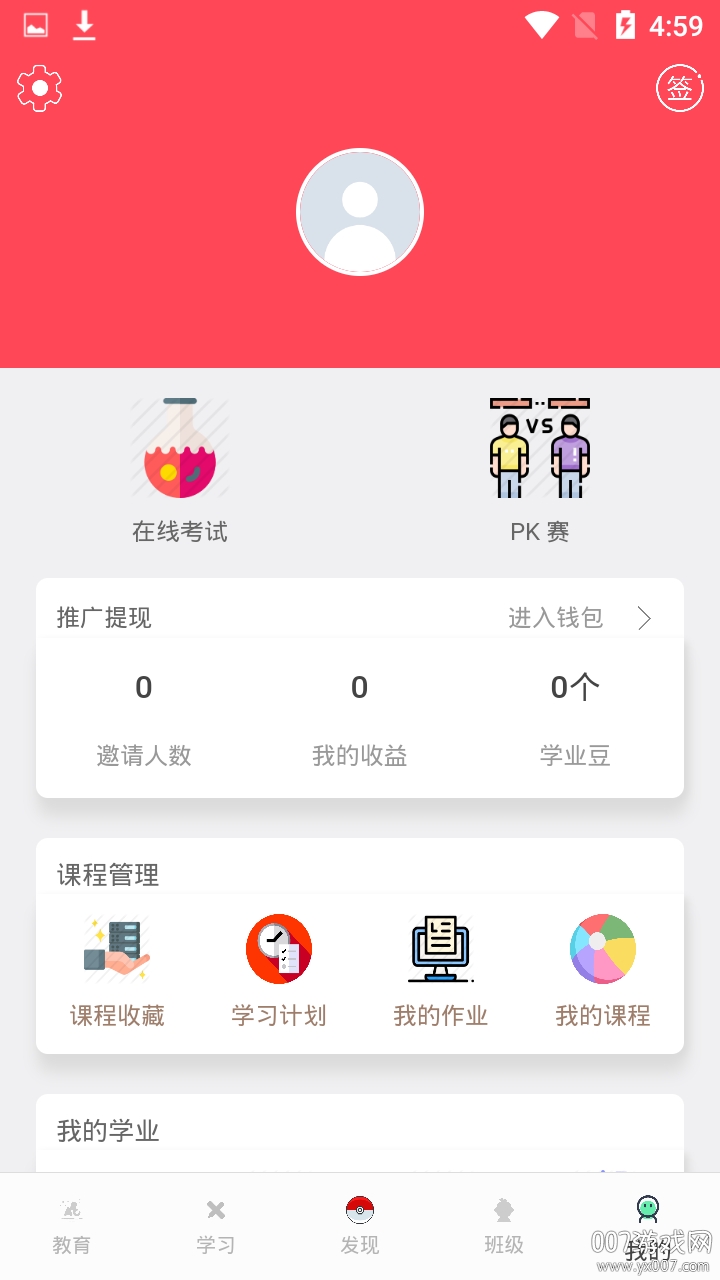This screenshot has width=720, height=1280.
Task: Tap 我的收益 earnings value
Action: 360,687
